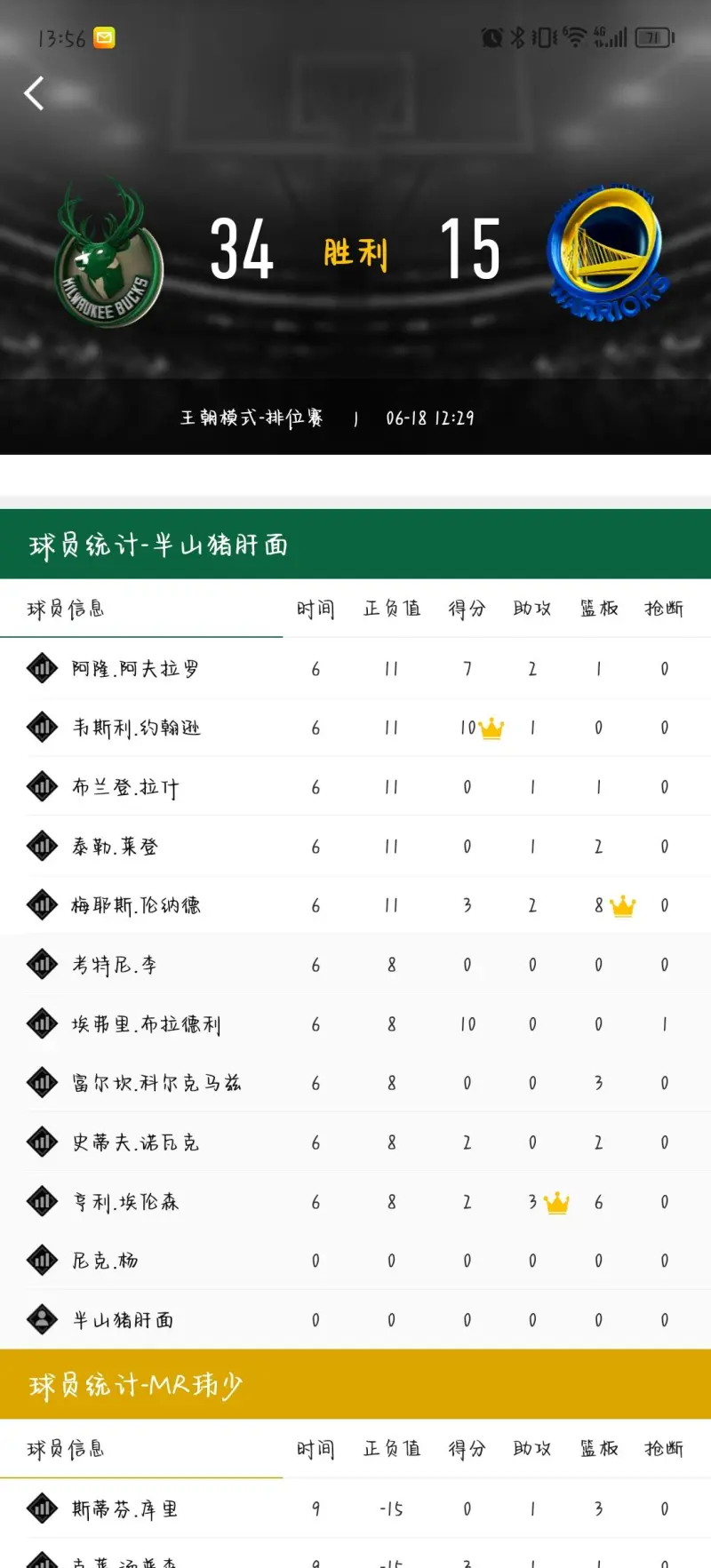Open stats icon beside 斯蒂芬.库里

42,1508
